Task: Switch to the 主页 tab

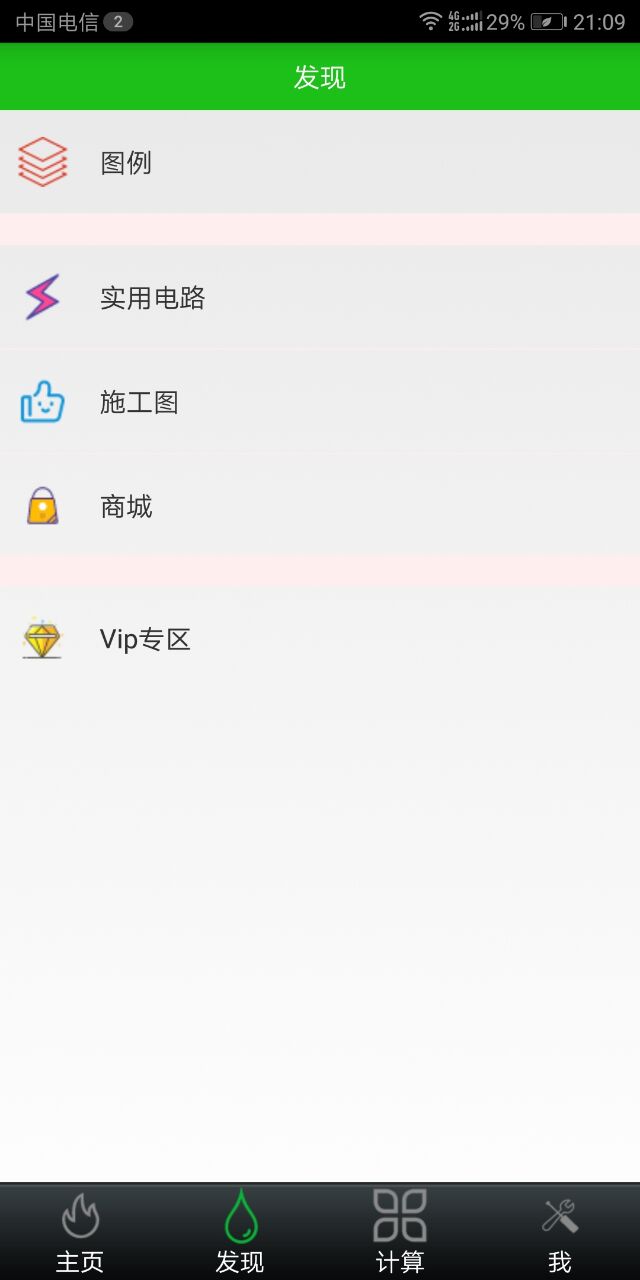Action: (x=80, y=1232)
